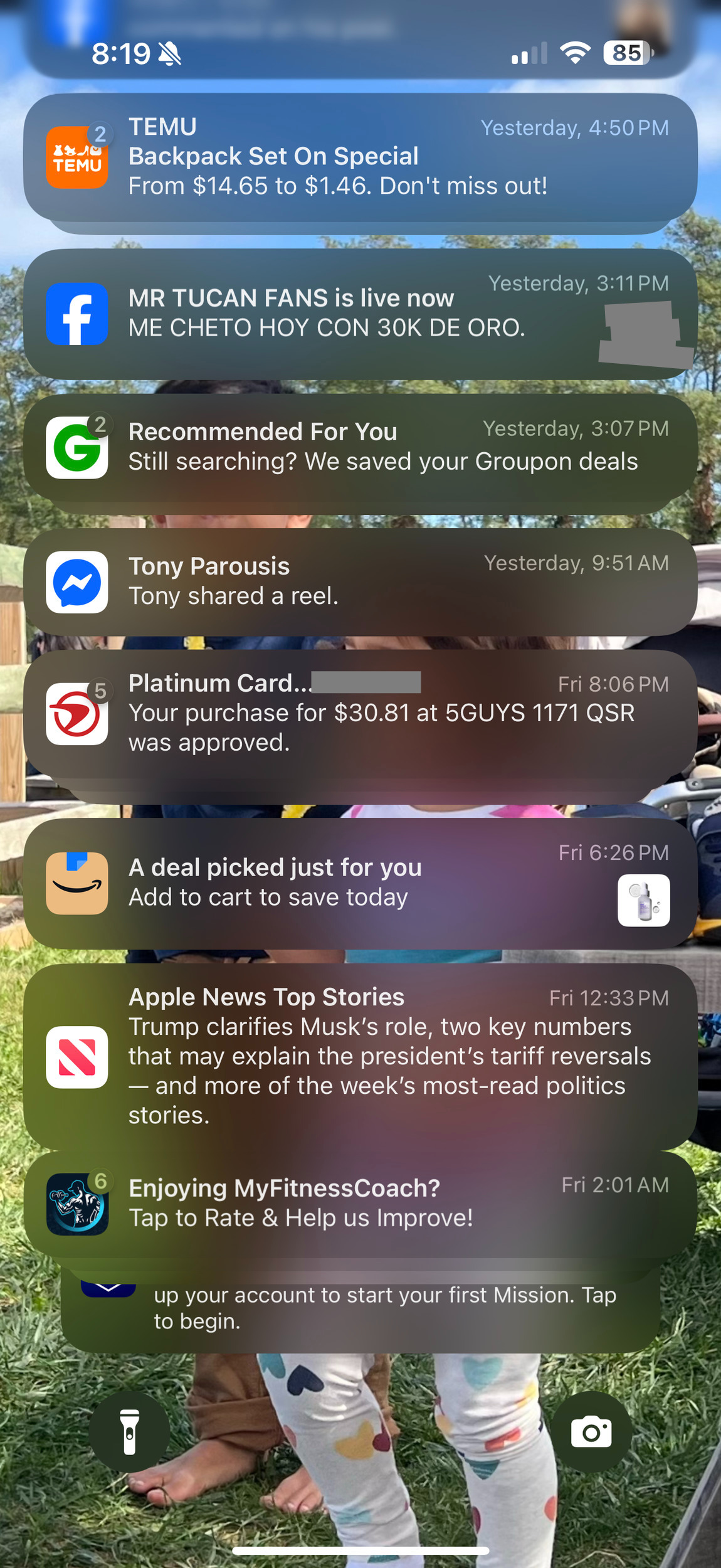Screen dimensions: 721x1568
Task: Open Amazon deal picked for you notification
Action: (360, 882)
